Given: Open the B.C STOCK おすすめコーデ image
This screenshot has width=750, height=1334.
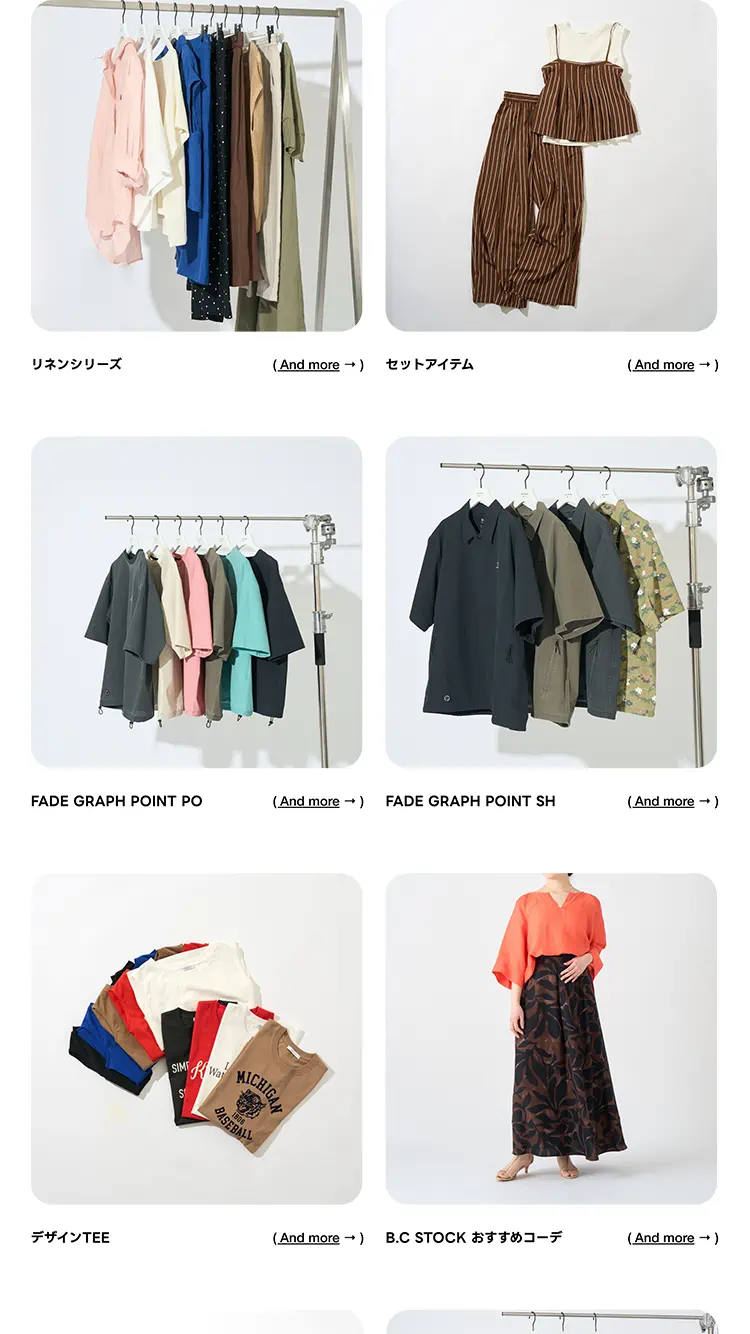Looking at the screenshot, I should point(551,1038).
